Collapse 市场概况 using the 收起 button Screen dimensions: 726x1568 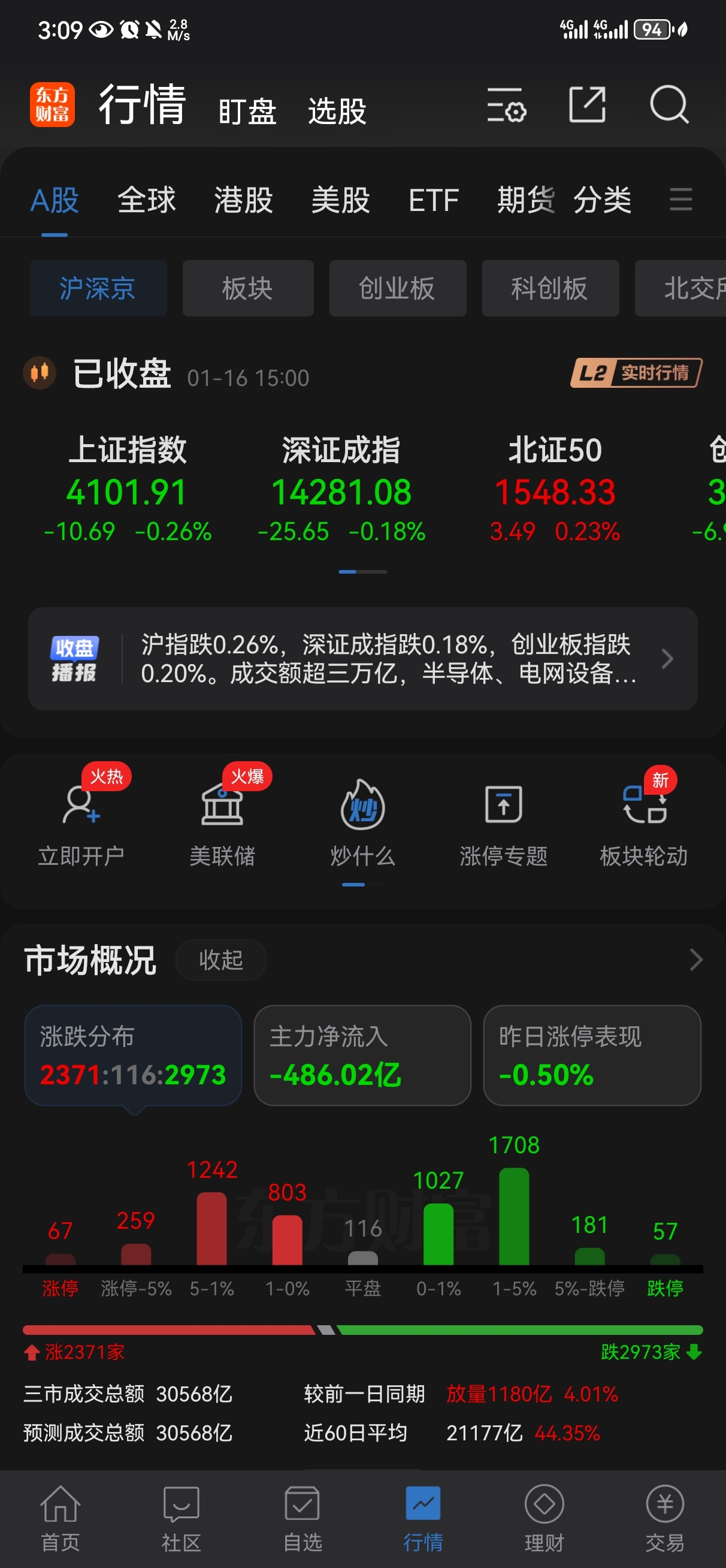click(220, 960)
